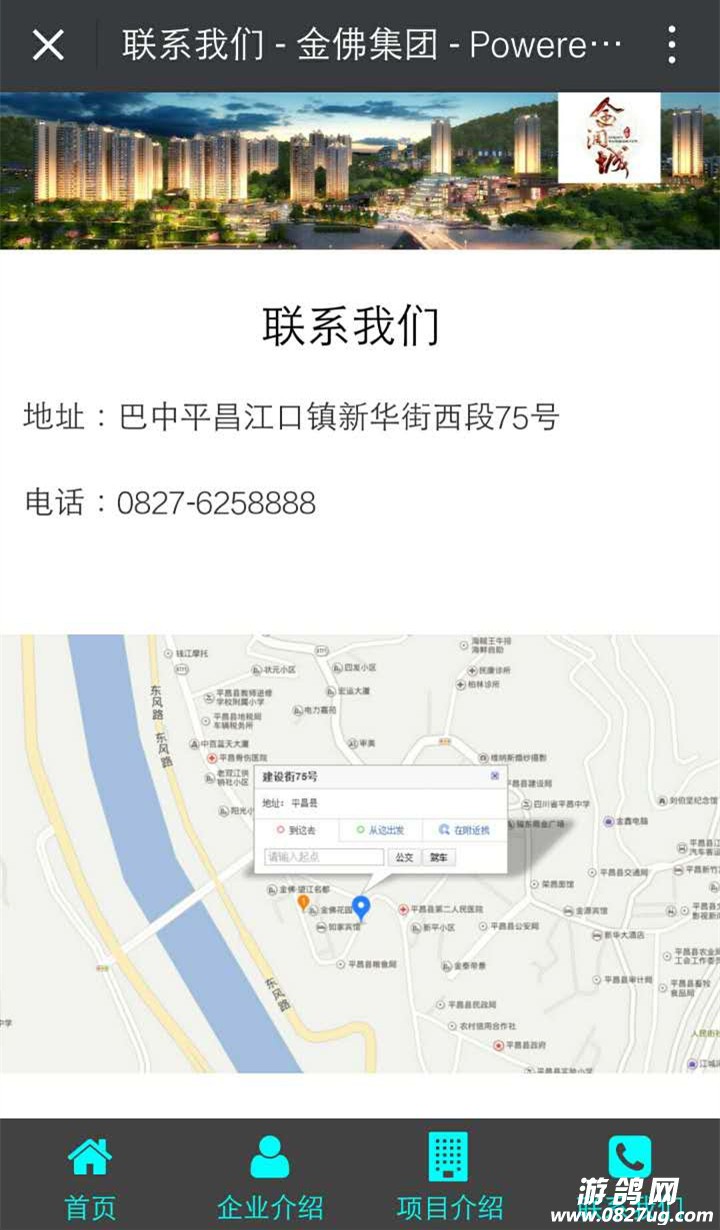Select the 在附近找 option
The height and width of the screenshot is (1230, 720).
(464, 830)
